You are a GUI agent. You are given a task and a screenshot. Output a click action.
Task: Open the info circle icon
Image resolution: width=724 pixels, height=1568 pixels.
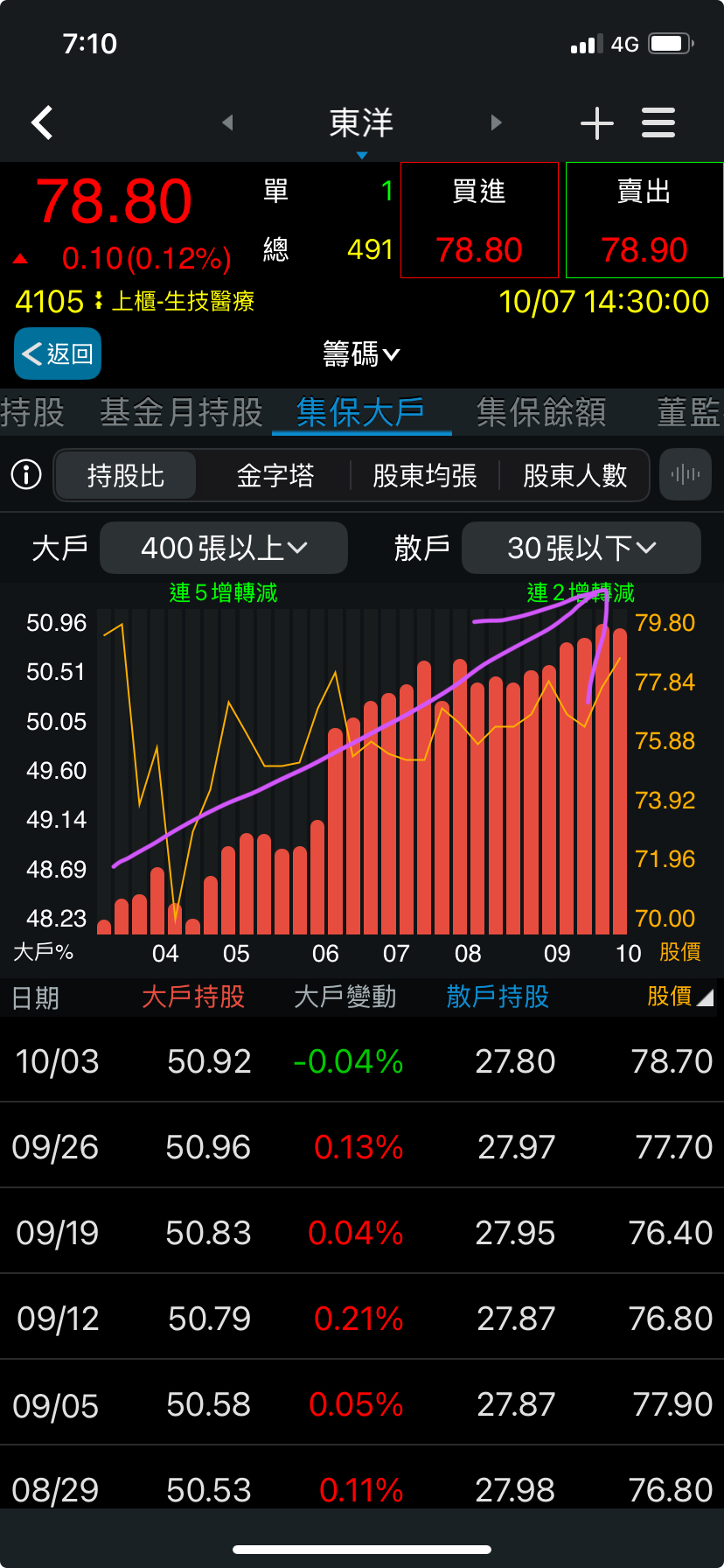(x=26, y=475)
